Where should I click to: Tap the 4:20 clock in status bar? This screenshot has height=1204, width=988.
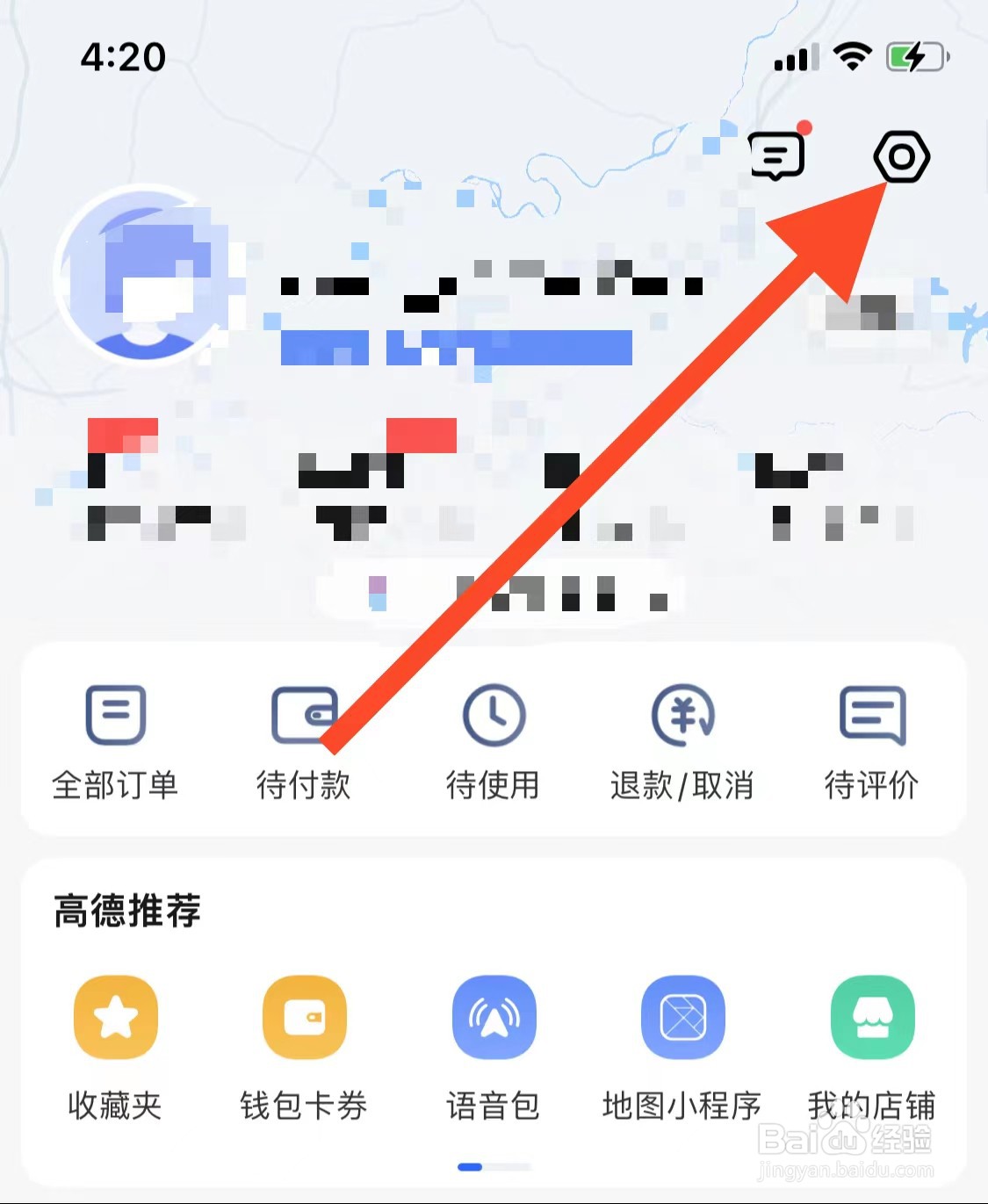123,55
